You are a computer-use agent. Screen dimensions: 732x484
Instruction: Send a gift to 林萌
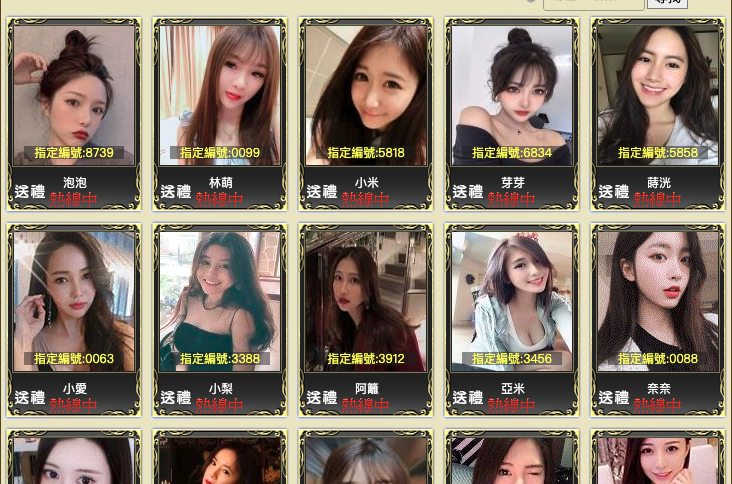tap(176, 192)
